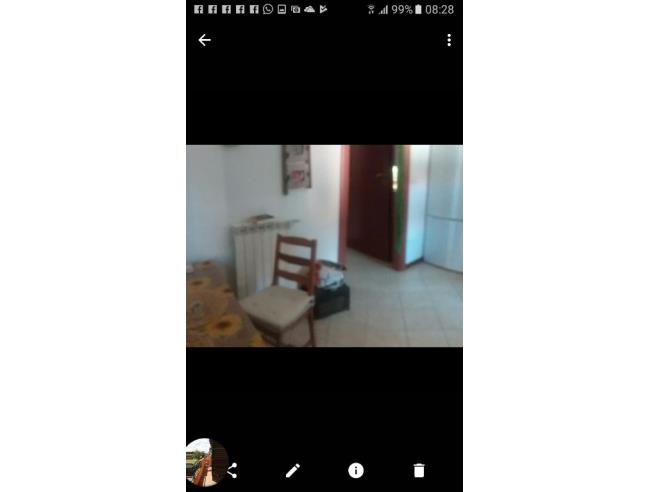648x492 pixels.
Task: View photo info details
Action: point(355,470)
